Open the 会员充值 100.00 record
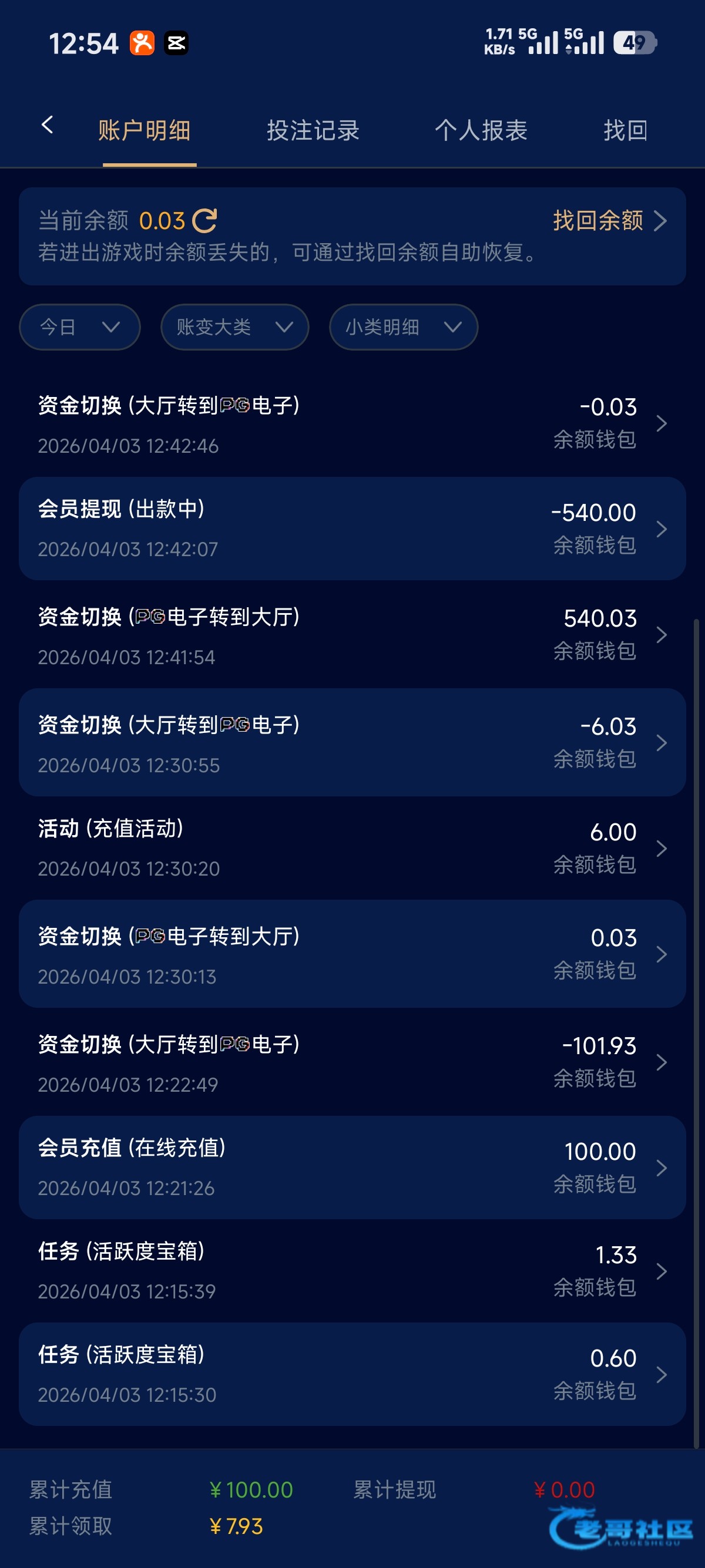This screenshot has height=1568, width=705. pos(352,1167)
